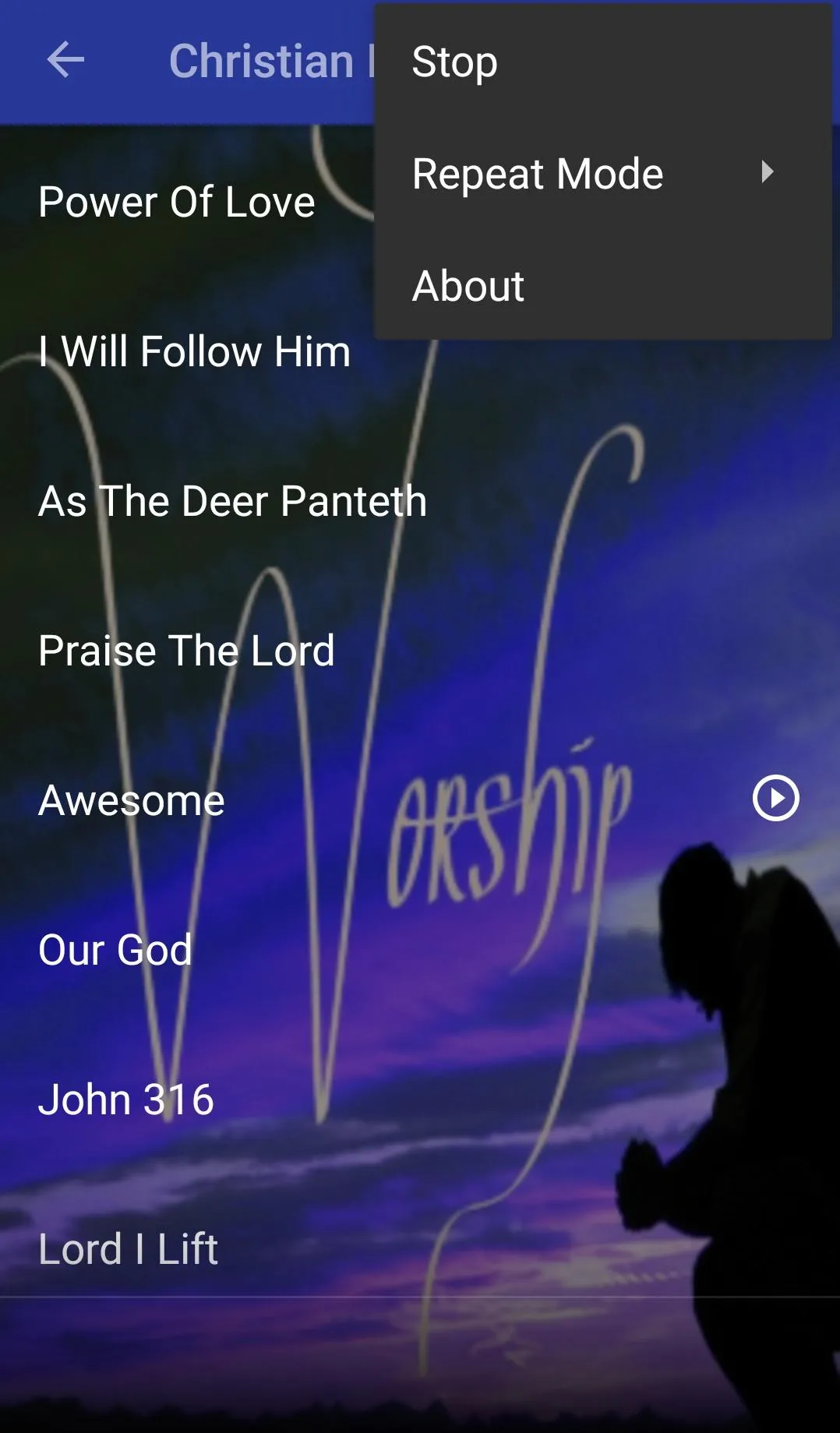Viewport: 840px width, 1433px height.
Task: Play the song Power Of Love
Action: pyautogui.click(x=177, y=203)
